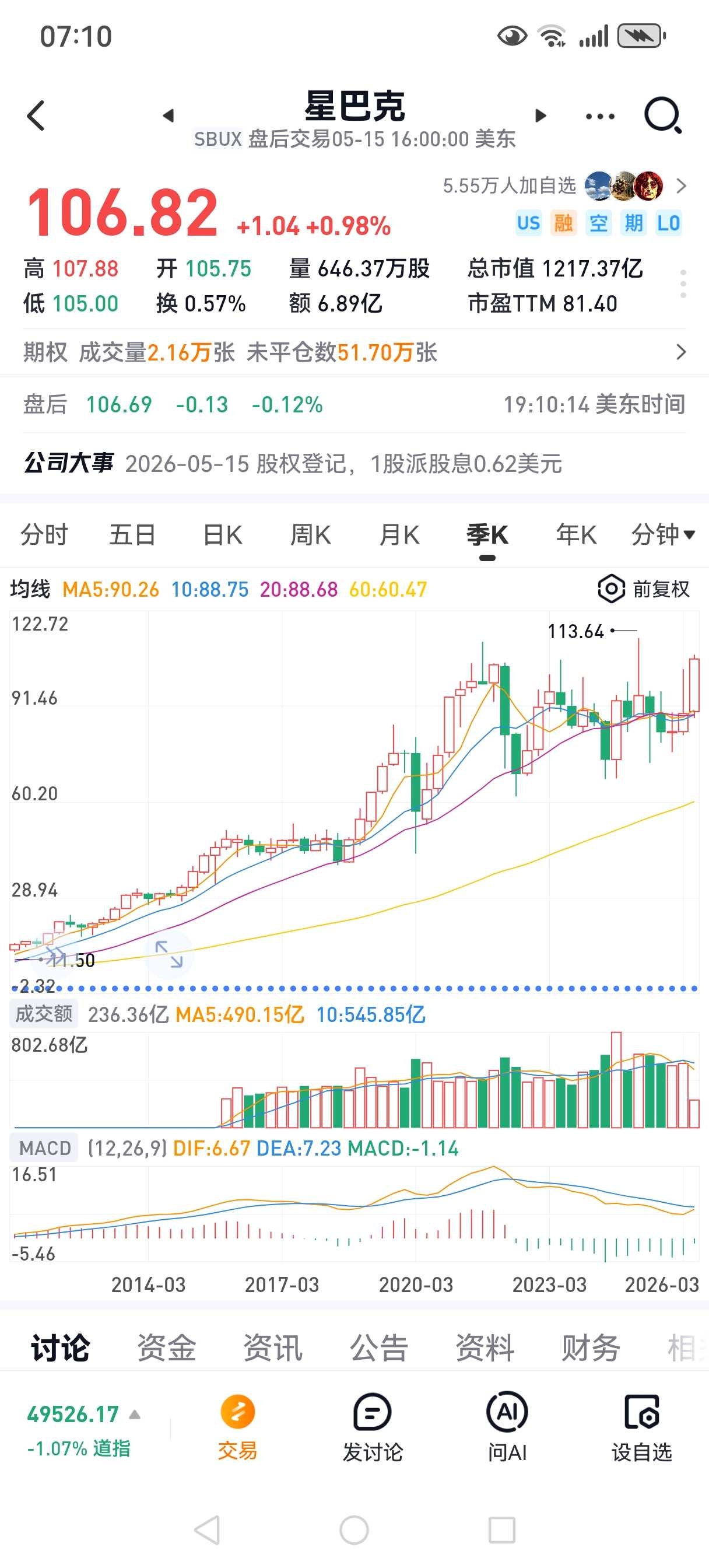Jump to the next stock with right triangle
Viewport: 709px width, 1568px height.
point(540,116)
